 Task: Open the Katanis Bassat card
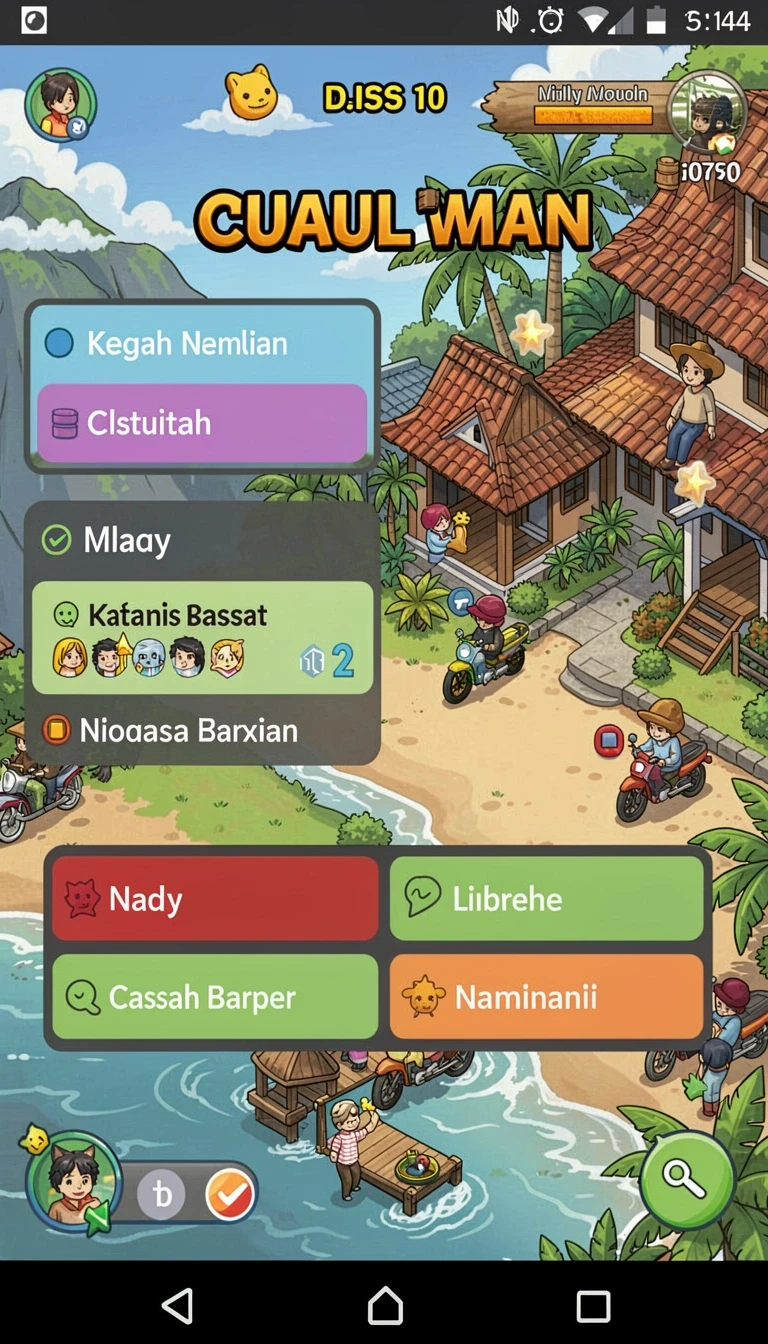click(x=202, y=638)
